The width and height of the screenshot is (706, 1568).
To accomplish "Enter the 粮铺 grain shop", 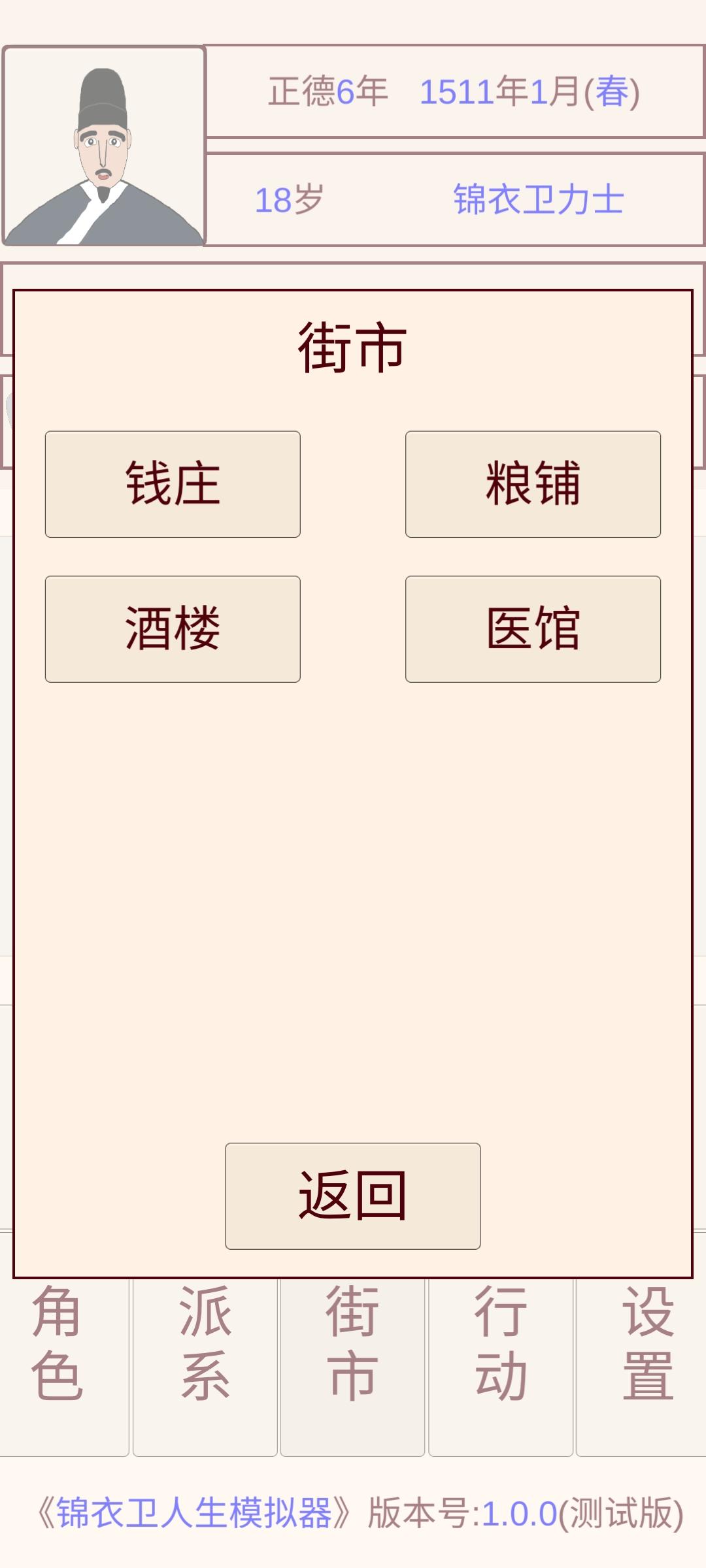I will click(533, 484).
